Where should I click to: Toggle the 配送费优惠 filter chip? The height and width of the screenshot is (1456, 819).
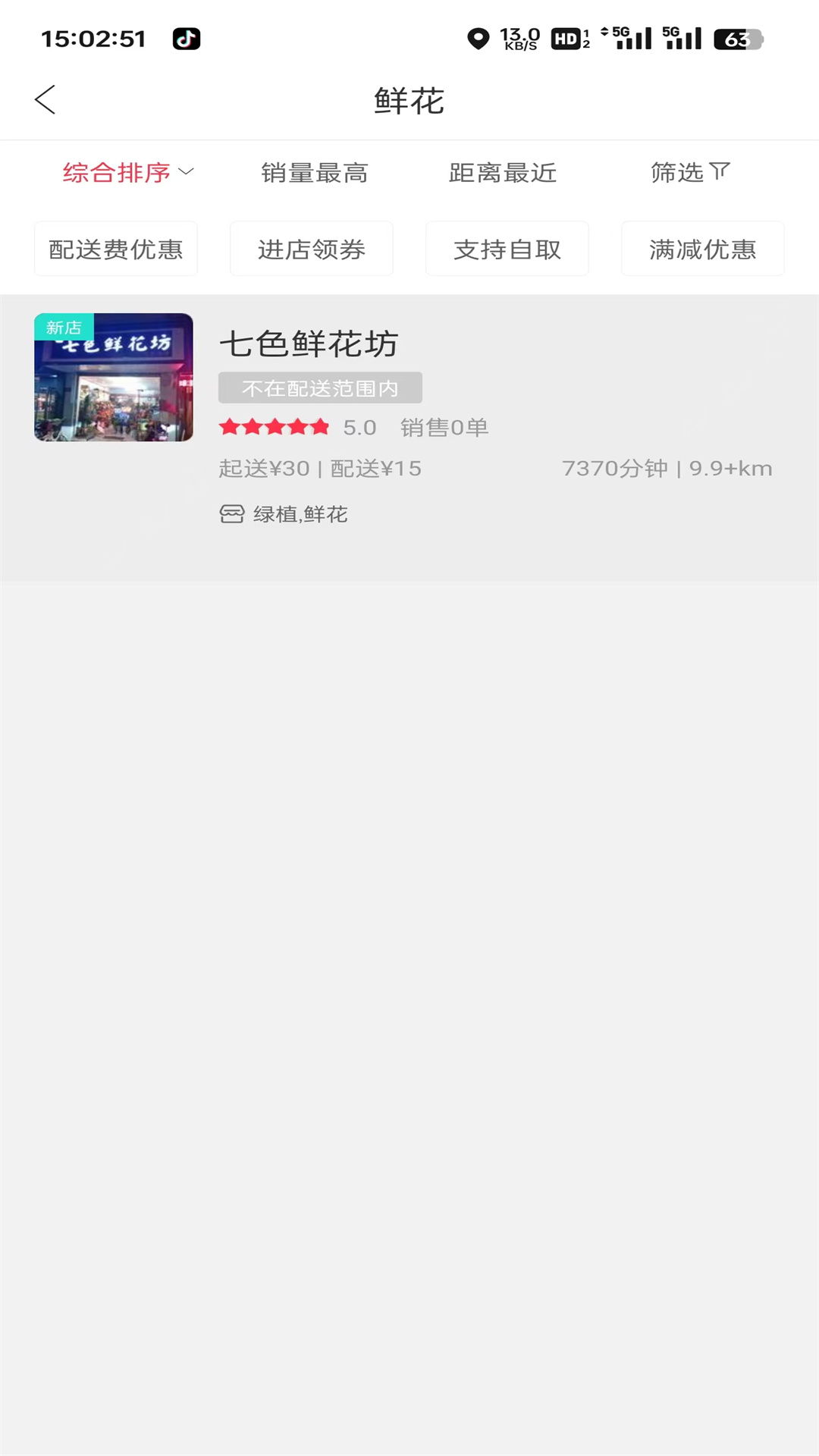pos(115,249)
